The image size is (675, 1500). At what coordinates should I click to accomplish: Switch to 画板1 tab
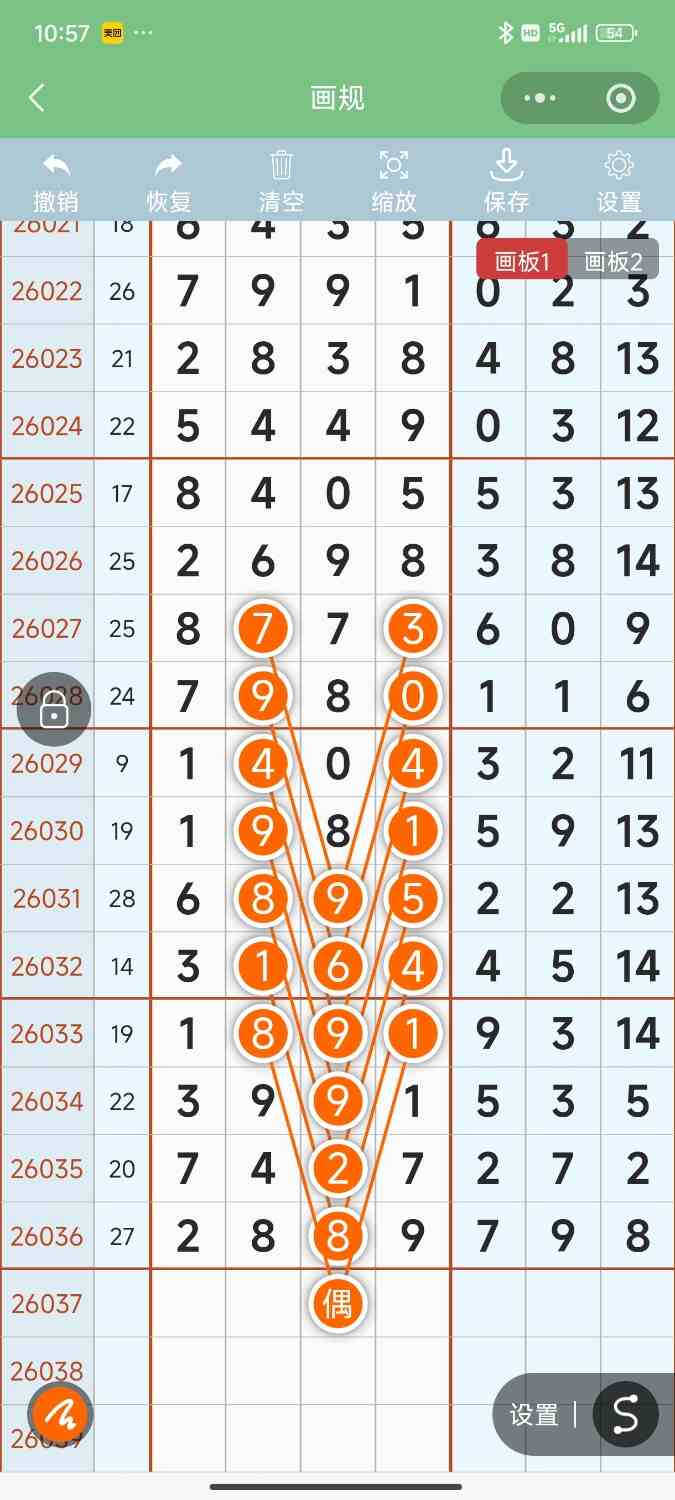(522, 262)
